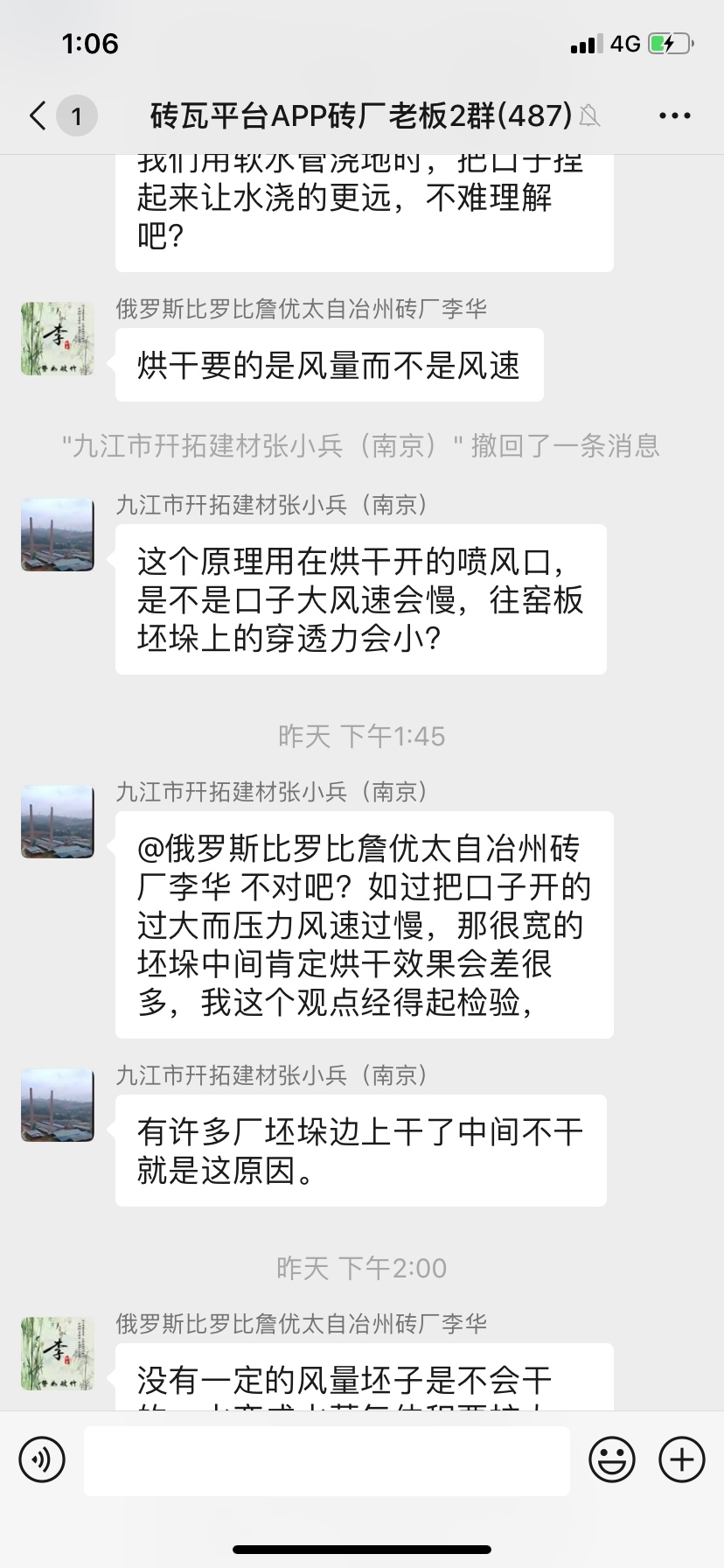Open the plus attachments menu

pos(681,1459)
